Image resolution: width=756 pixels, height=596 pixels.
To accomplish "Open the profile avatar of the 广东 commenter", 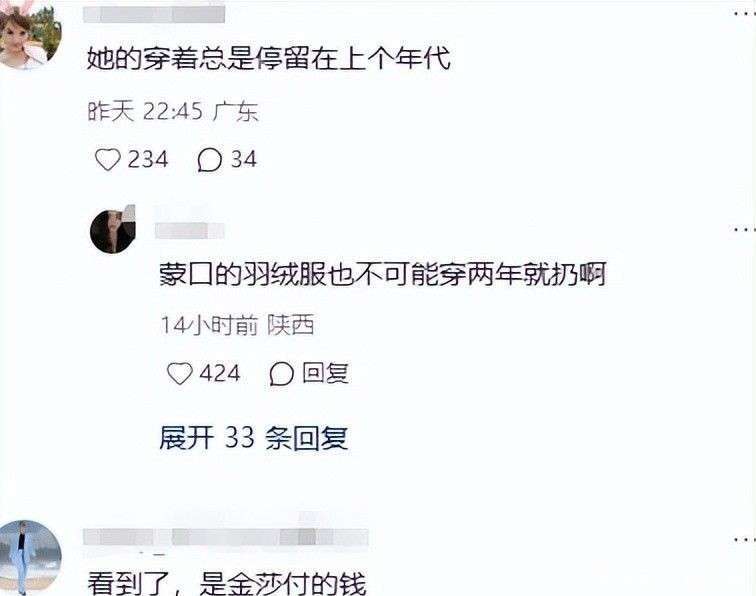I will coord(30,35).
